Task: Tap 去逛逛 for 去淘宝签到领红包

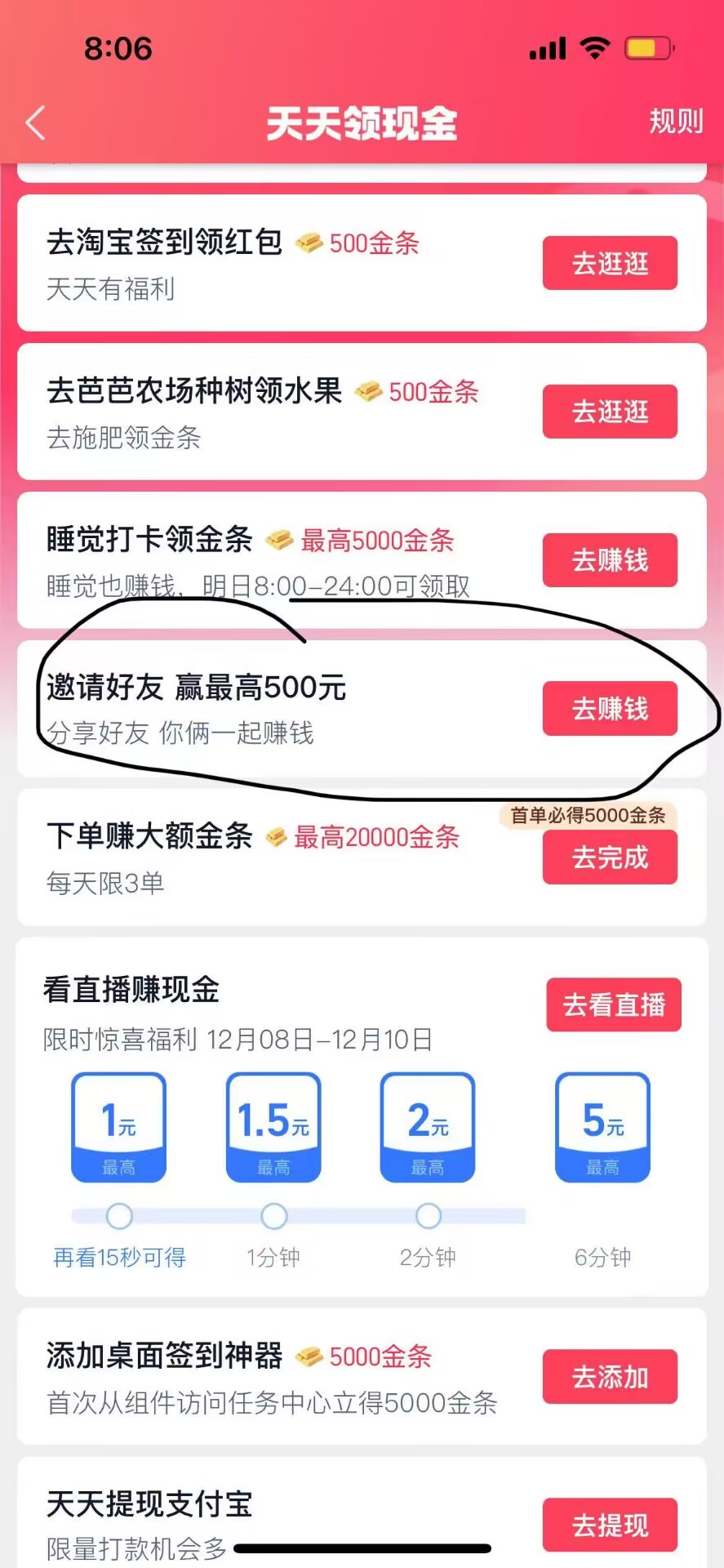Action: (x=610, y=263)
